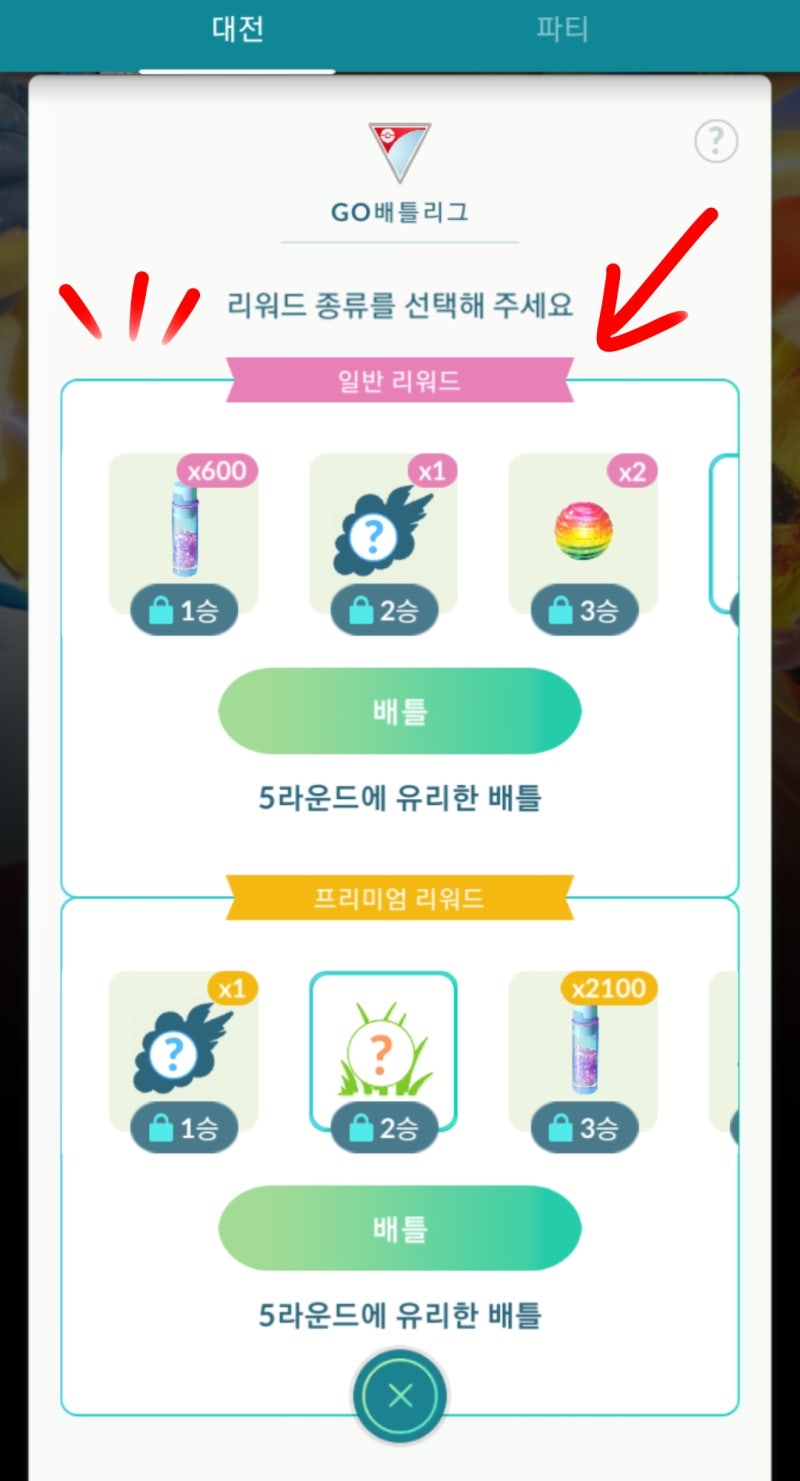Start 배틀 under 일반 리워드

(400, 711)
